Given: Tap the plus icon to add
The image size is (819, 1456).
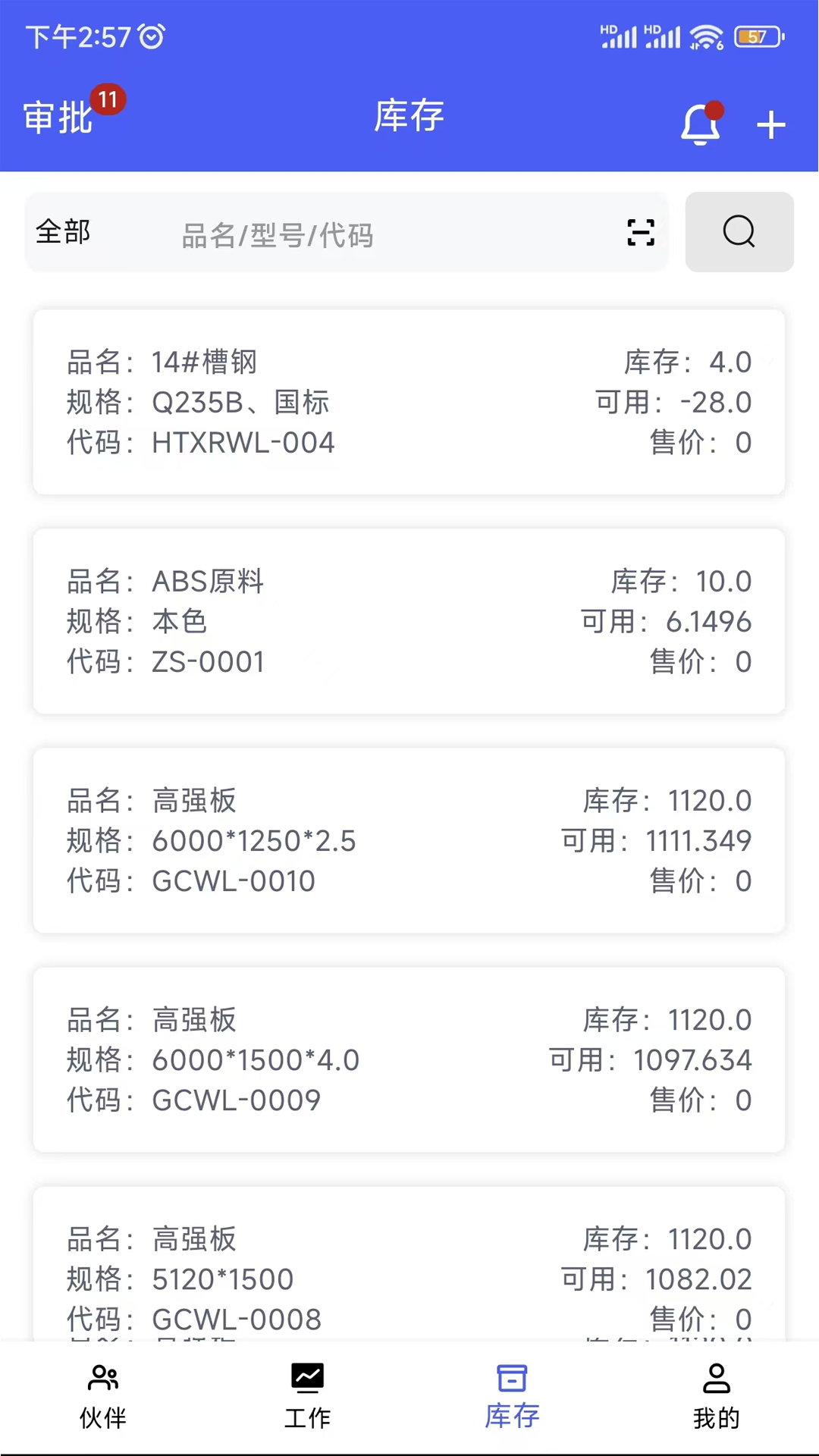Looking at the screenshot, I should click(x=770, y=125).
